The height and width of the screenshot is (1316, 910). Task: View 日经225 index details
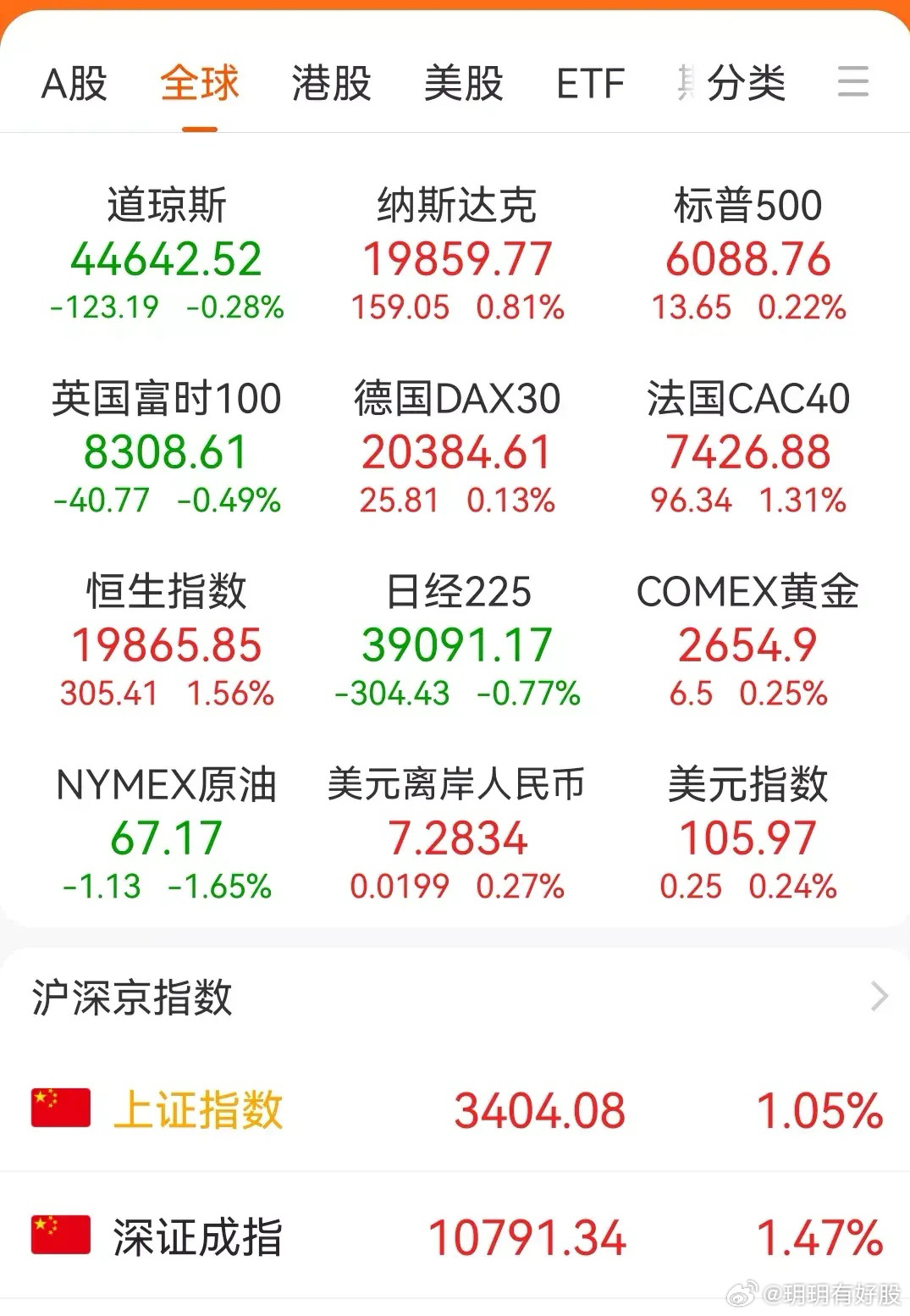click(x=457, y=640)
